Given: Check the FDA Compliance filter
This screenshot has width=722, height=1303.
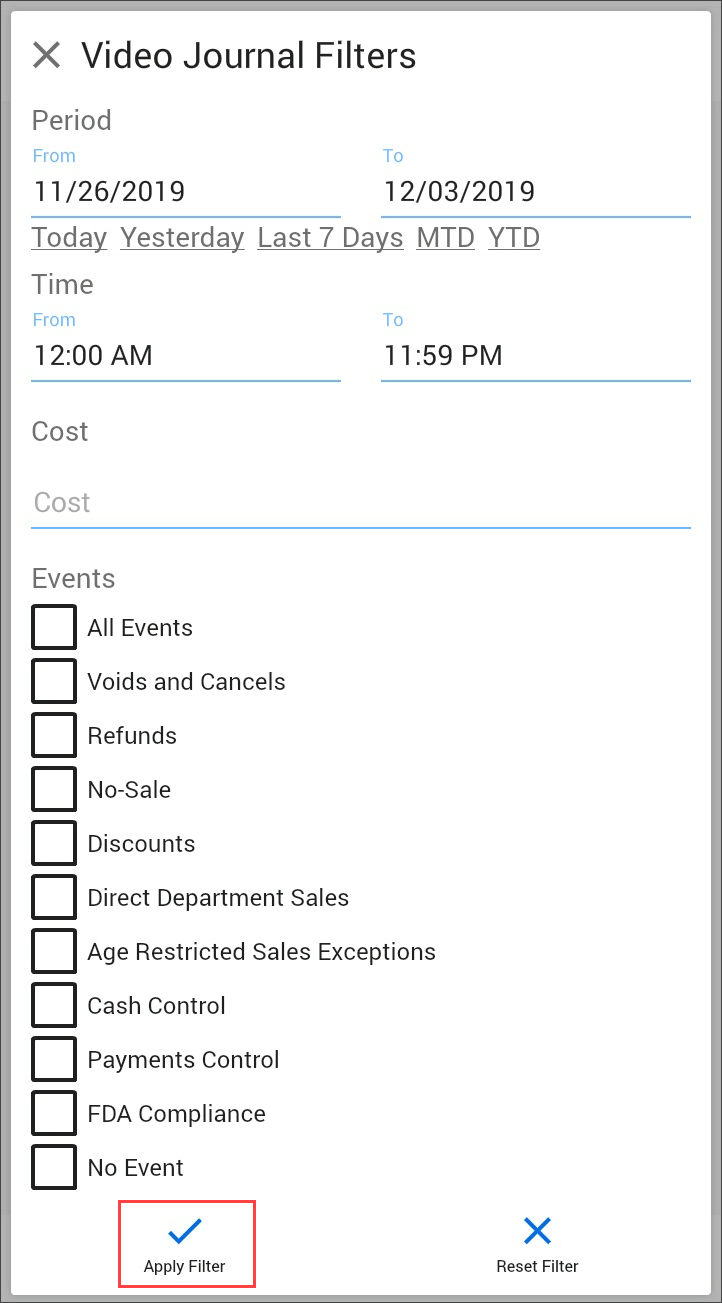Looking at the screenshot, I should (54, 1113).
